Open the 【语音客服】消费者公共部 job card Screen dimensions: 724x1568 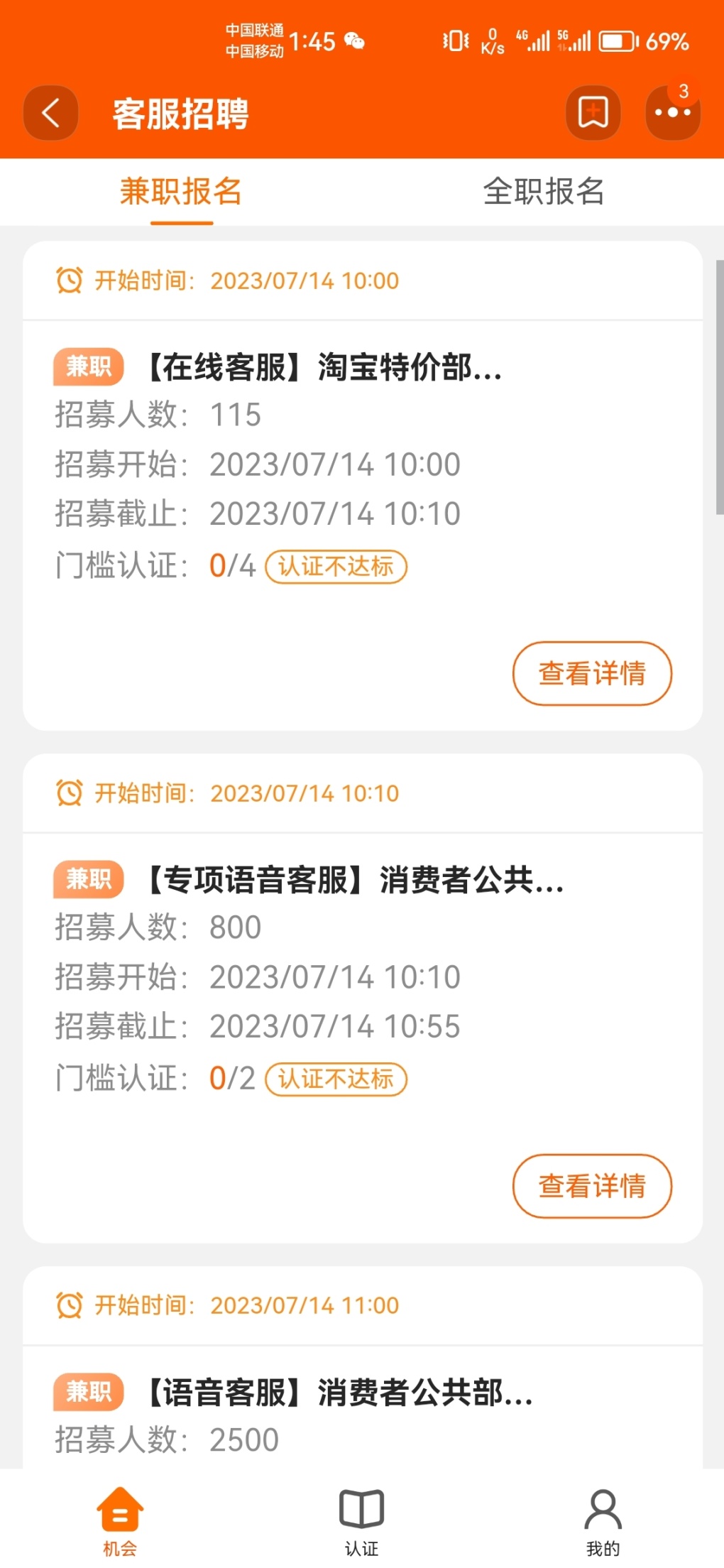[x=363, y=1367]
